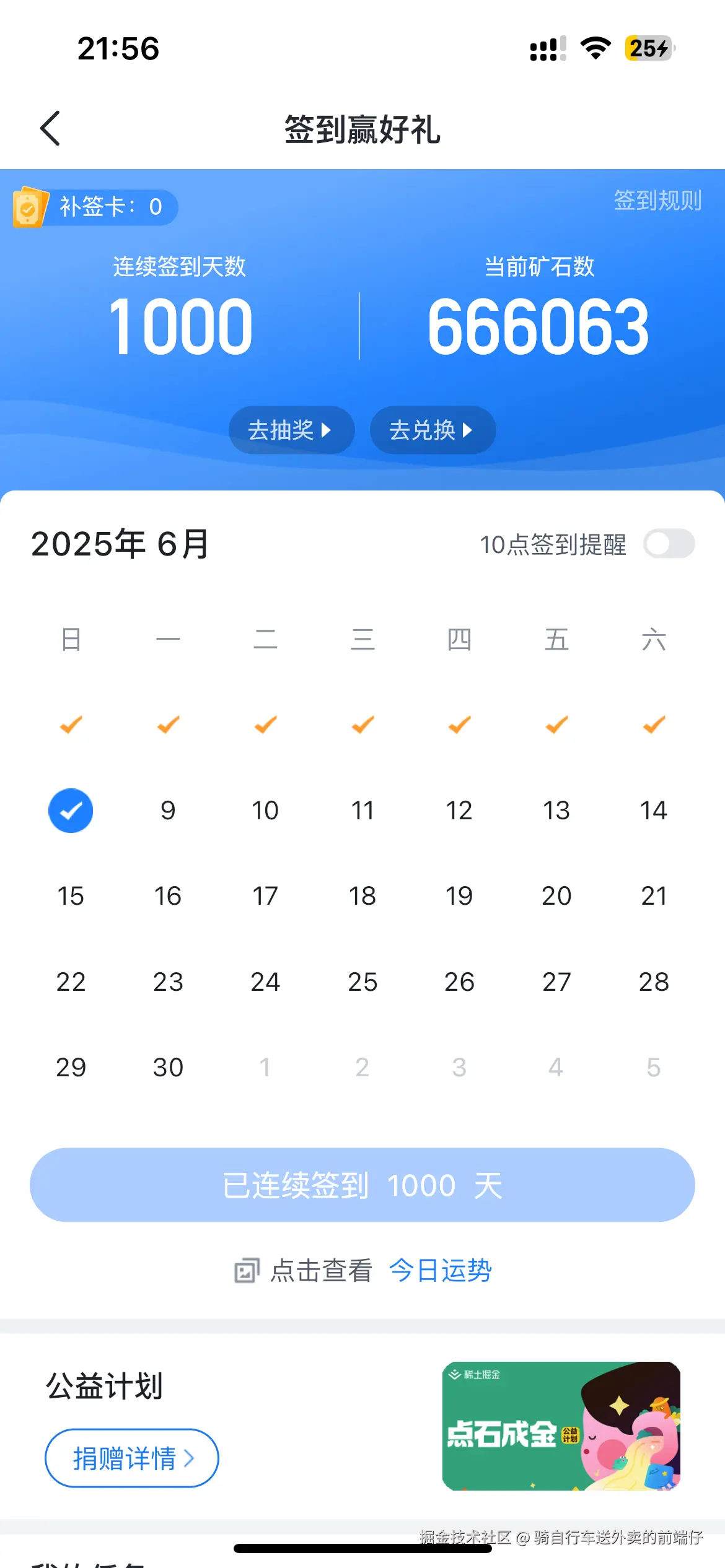Tap the image icon beside 点击查看
This screenshot has height=1568, width=725.
[x=247, y=1270]
